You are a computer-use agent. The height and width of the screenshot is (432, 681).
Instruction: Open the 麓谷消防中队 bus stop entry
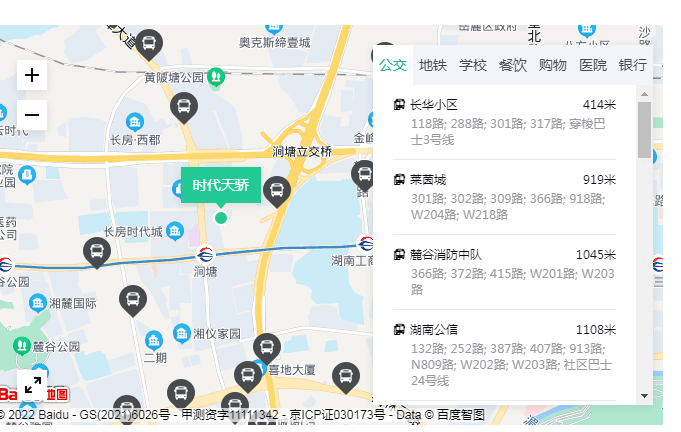click(x=446, y=255)
